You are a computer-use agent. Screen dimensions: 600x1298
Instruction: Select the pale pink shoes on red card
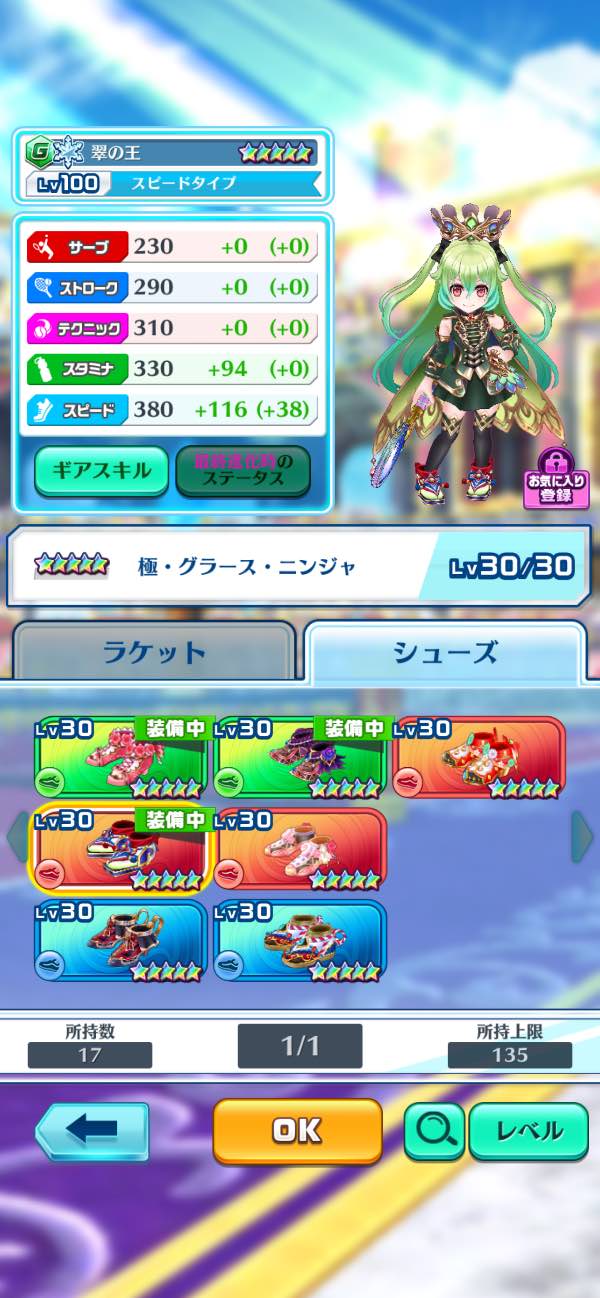(x=301, y=850)
